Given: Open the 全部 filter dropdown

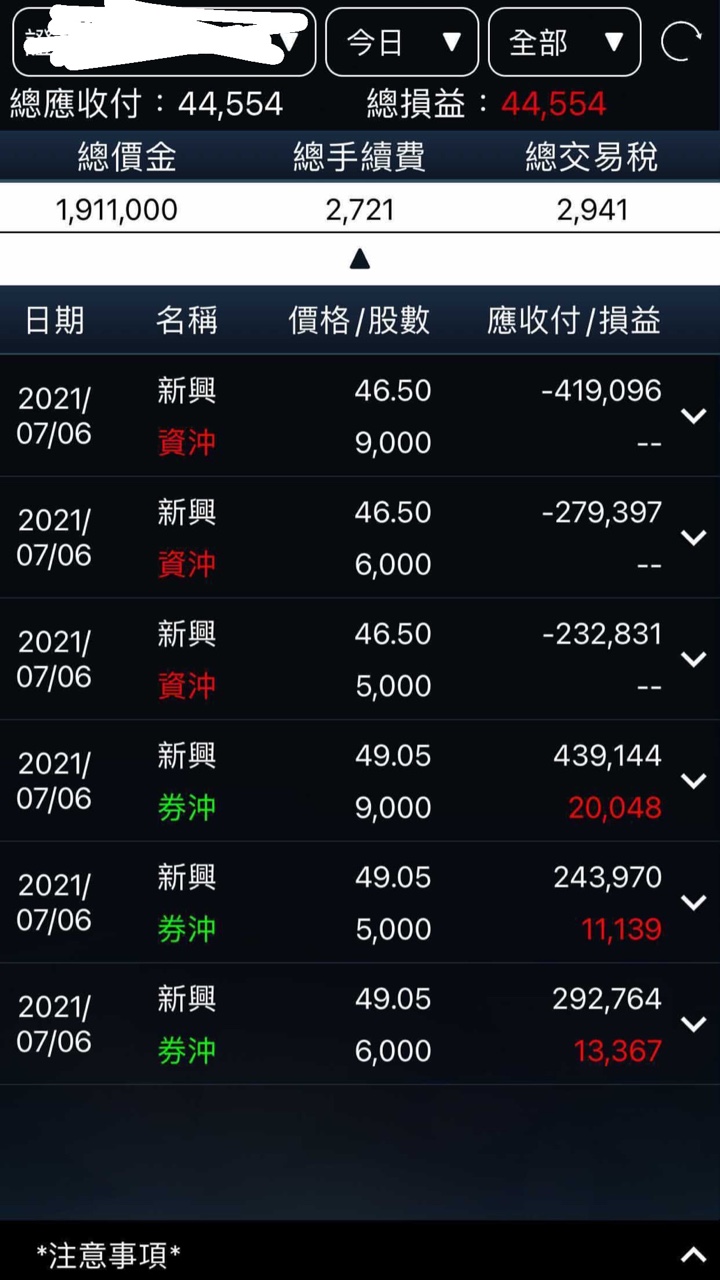Looking at the screenshot, I should pyautogui.click(x=564, y=42).
